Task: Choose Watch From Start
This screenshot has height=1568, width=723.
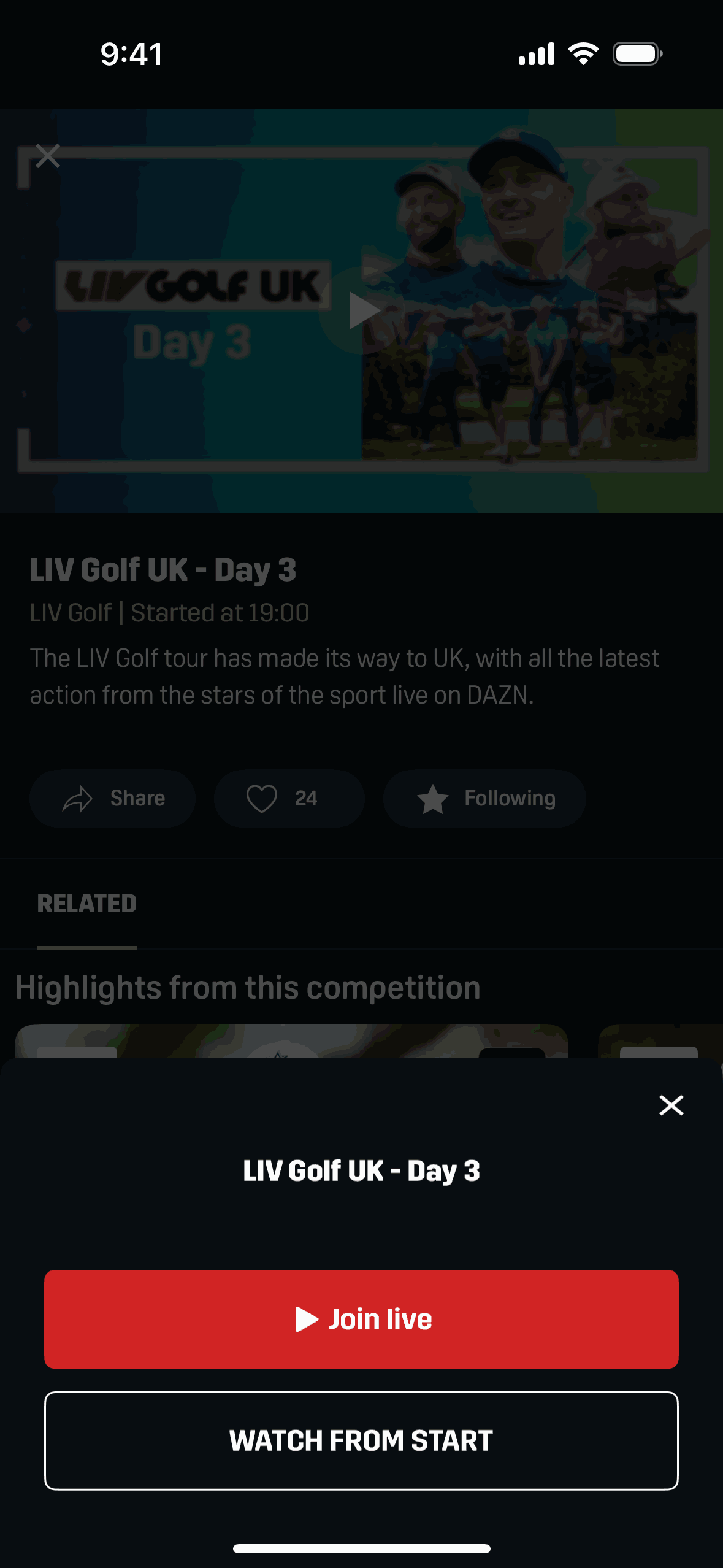Action: [361, 1440]
